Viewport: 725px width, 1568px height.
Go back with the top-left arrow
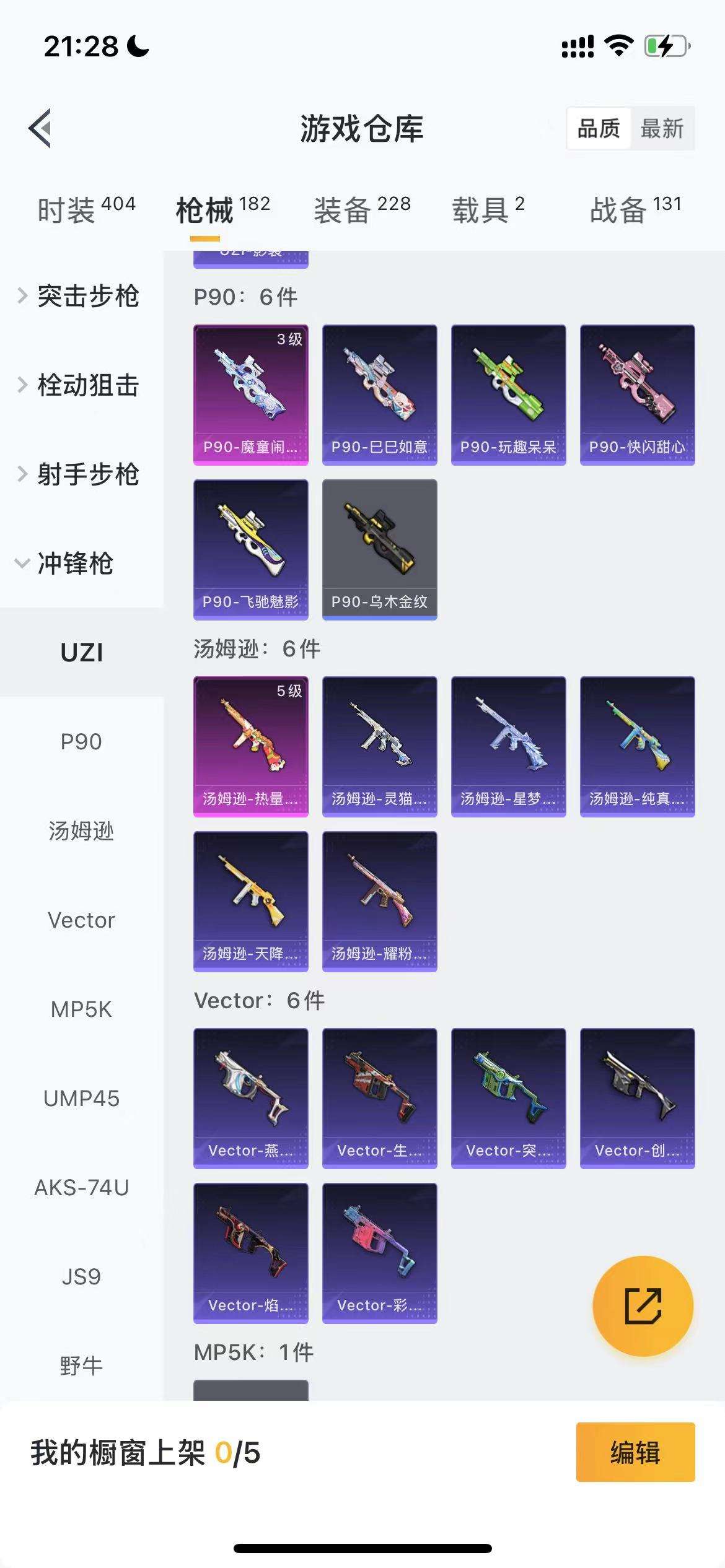[x=40, y=129]
